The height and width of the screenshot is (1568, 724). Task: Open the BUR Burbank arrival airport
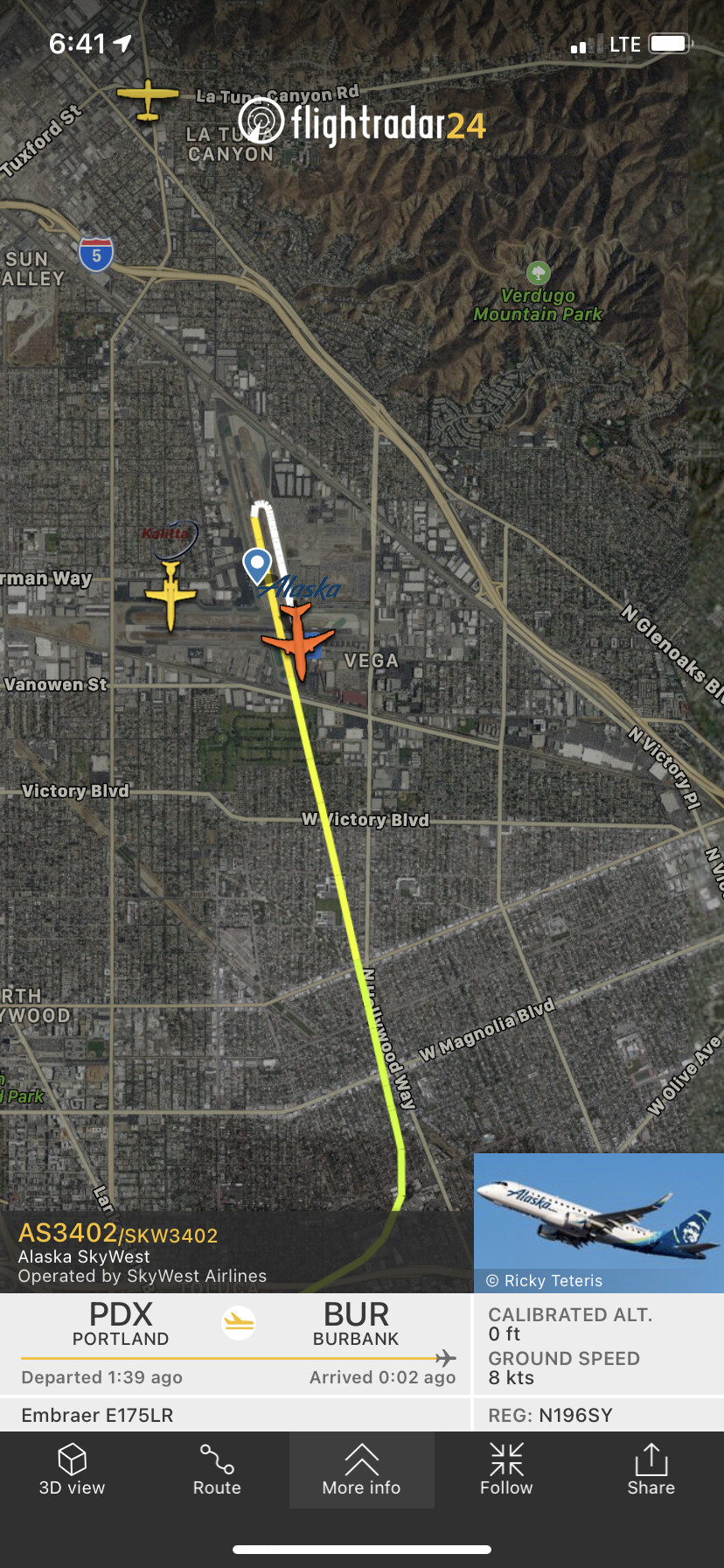tap(356, 1324)
